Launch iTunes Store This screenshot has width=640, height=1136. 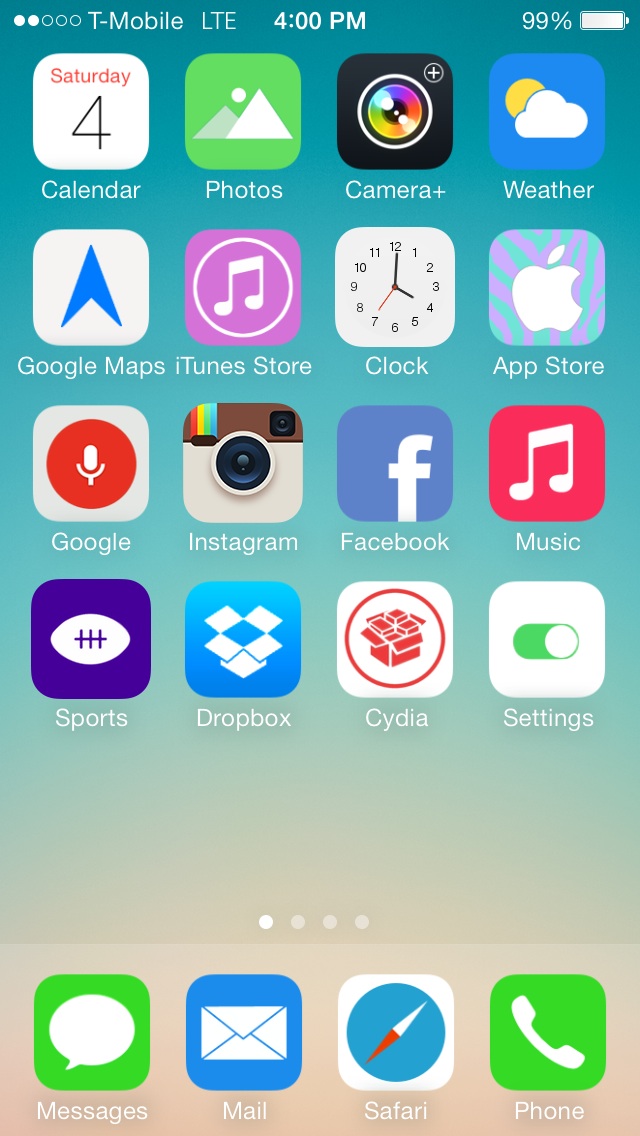coord(243,288)
